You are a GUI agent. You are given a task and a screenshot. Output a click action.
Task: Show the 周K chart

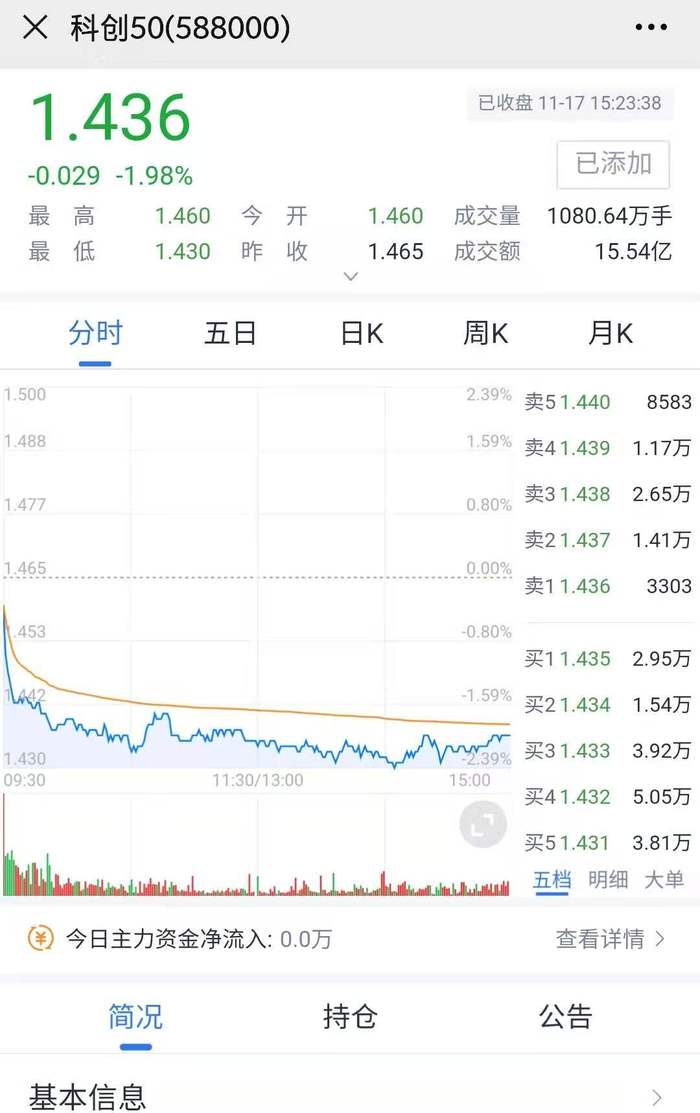(x=485, y=333)
